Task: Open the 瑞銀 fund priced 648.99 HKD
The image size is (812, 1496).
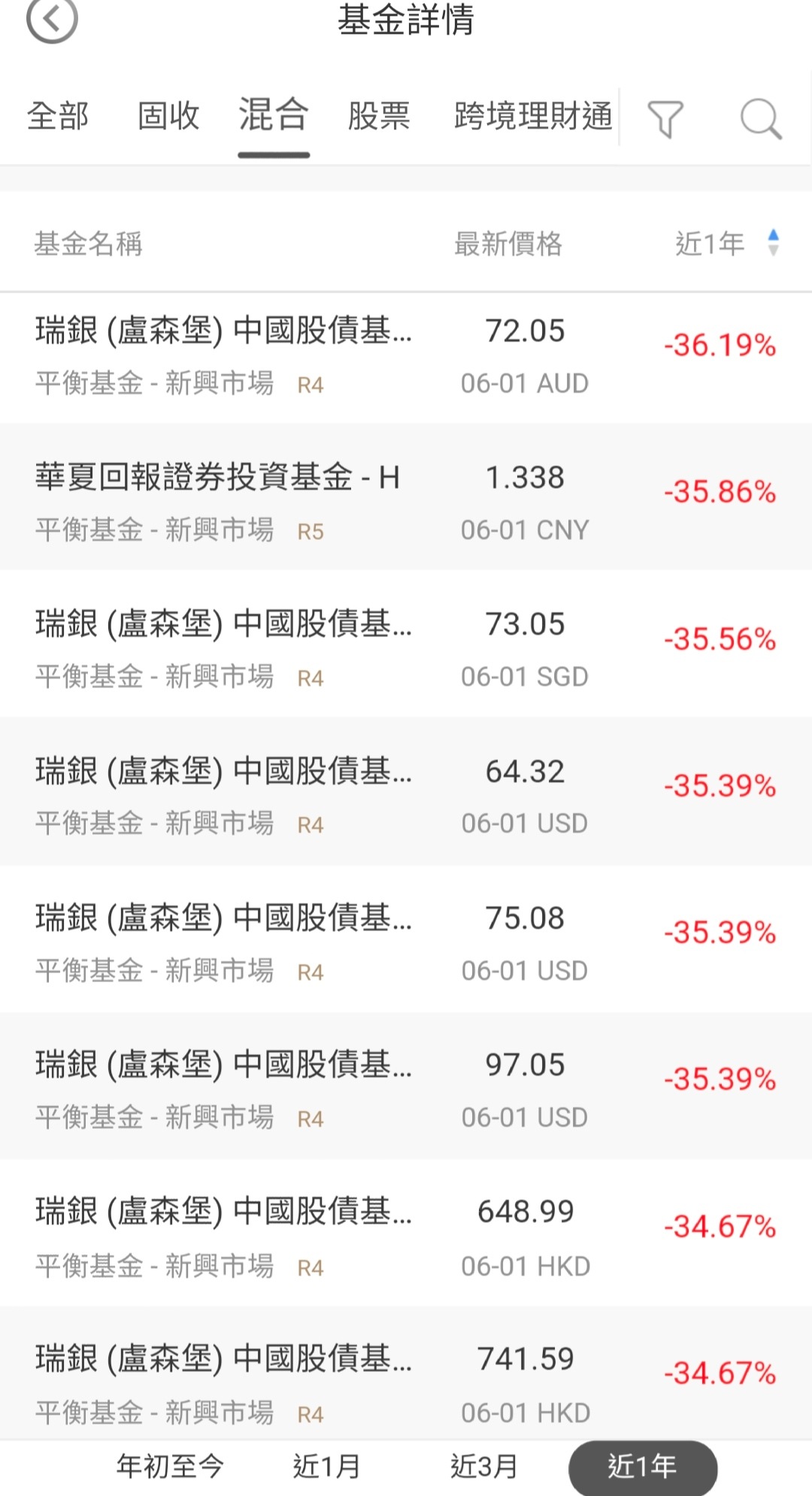Action: (x=406, y=1232)
